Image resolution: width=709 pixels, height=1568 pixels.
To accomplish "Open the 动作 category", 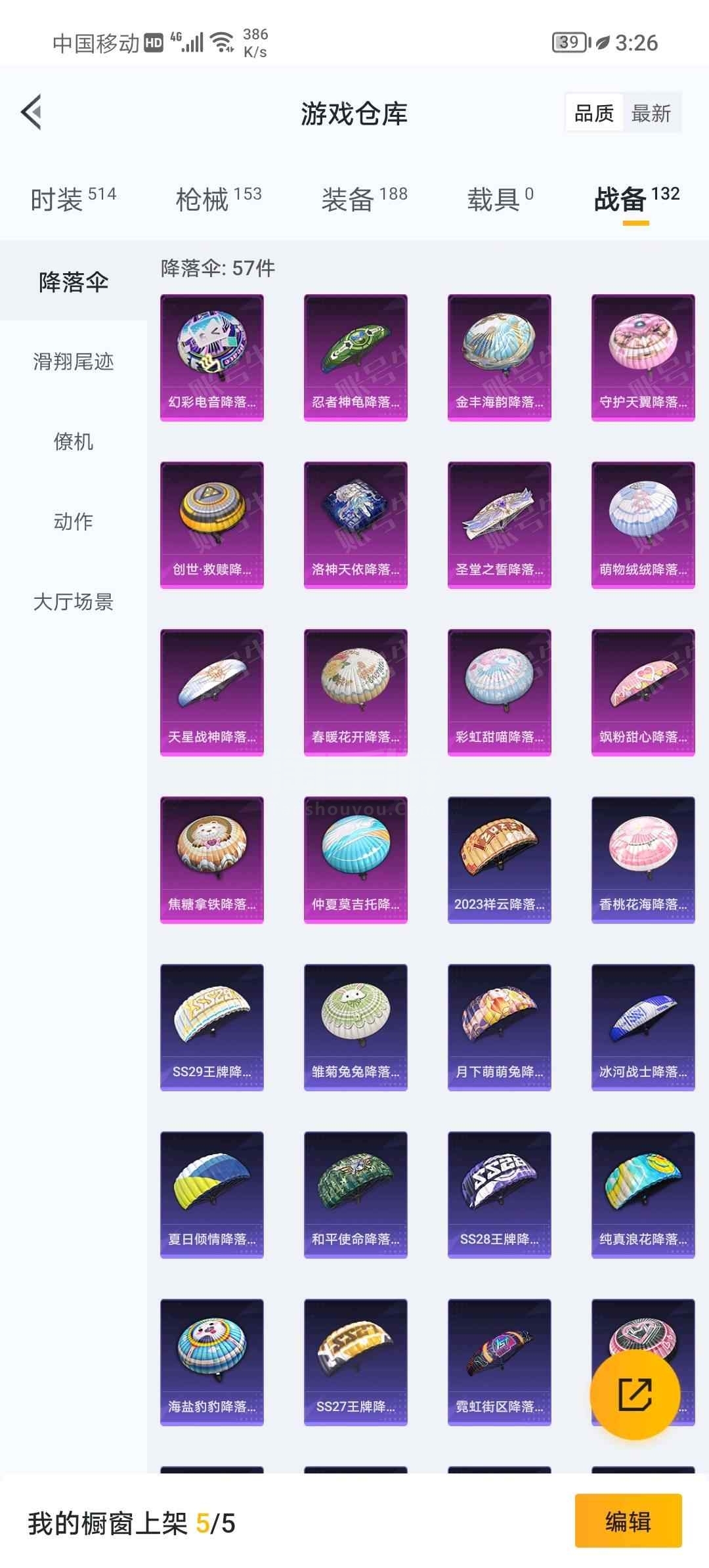I will click(74, 522).
